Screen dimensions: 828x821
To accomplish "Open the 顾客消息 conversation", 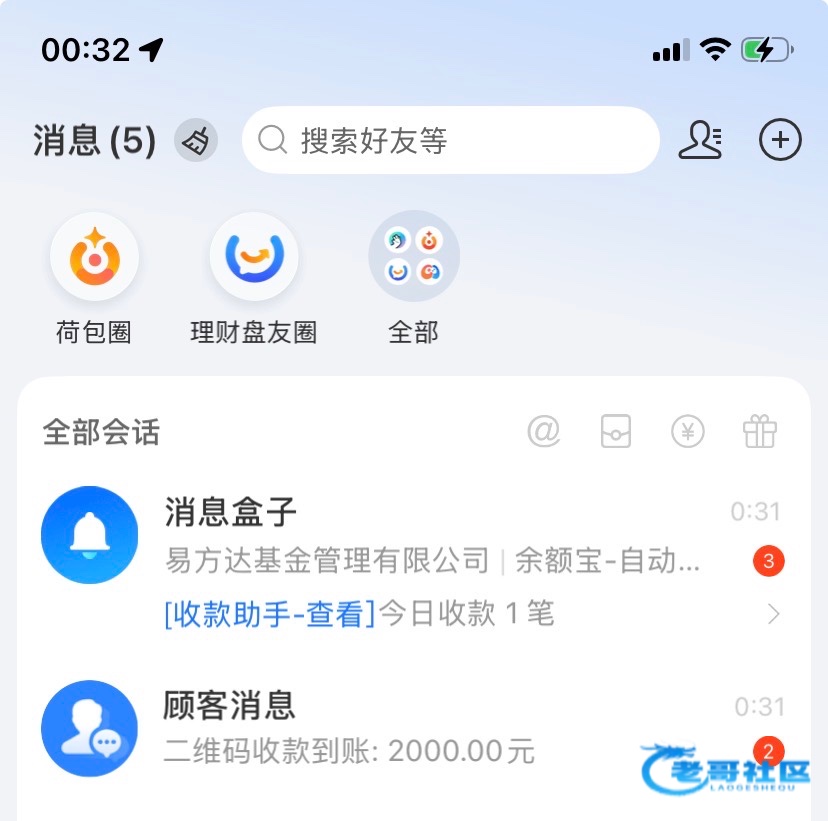I will 413,729.
